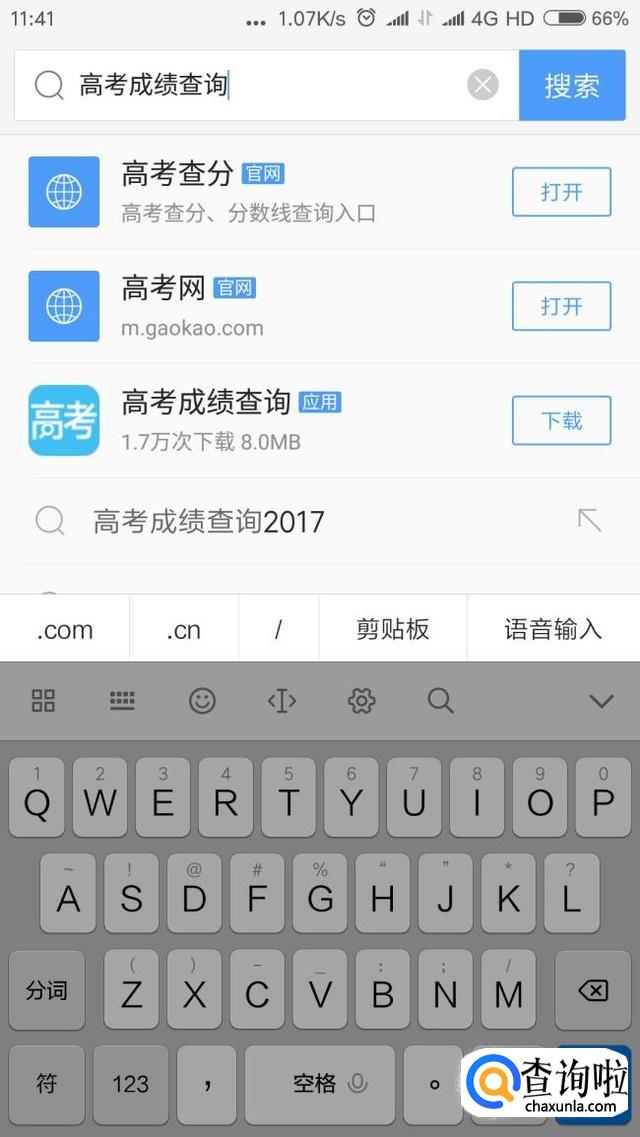Fill the search box with the 2017 suggestion arrow
Screen dimensions: 640x1137
click(589, 520)
